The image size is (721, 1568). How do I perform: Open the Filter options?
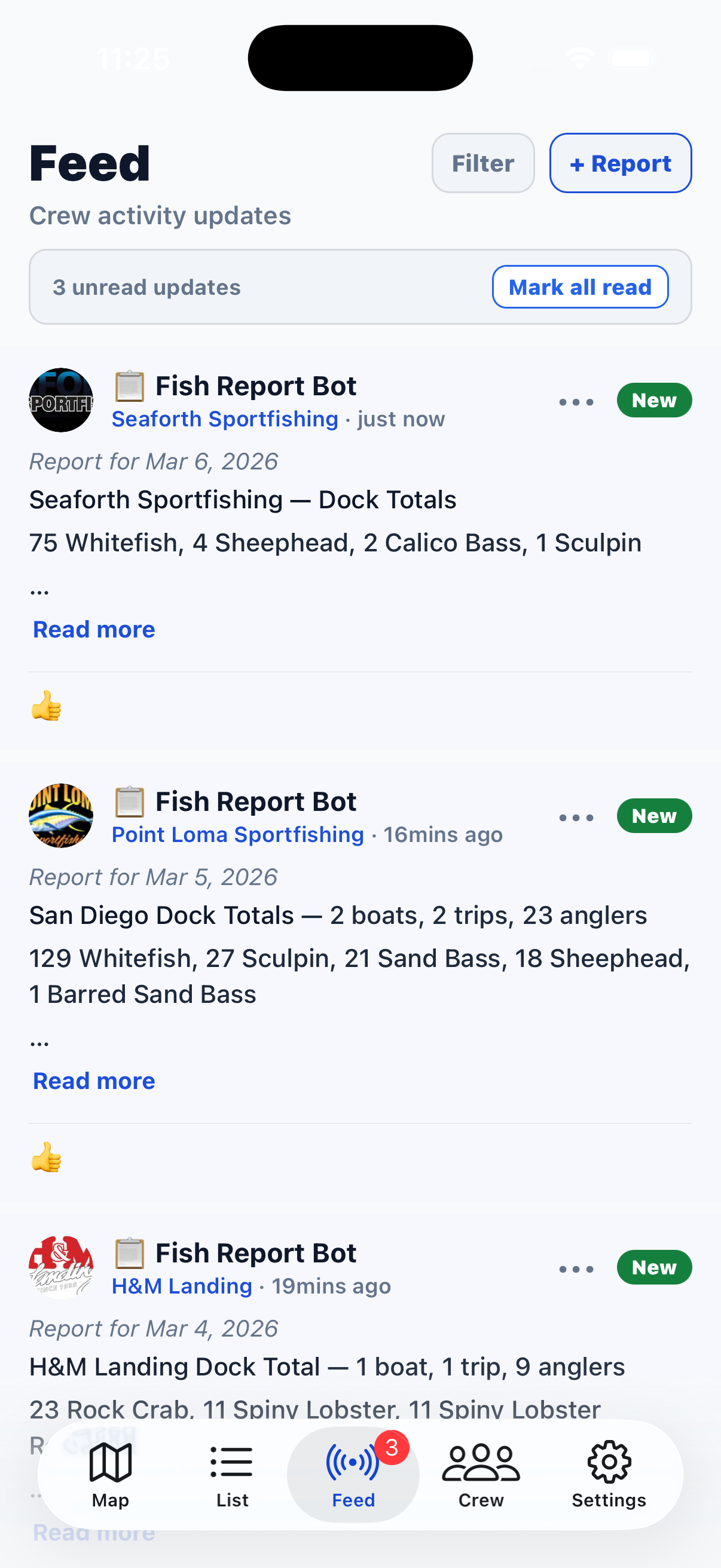coord(482,163)
